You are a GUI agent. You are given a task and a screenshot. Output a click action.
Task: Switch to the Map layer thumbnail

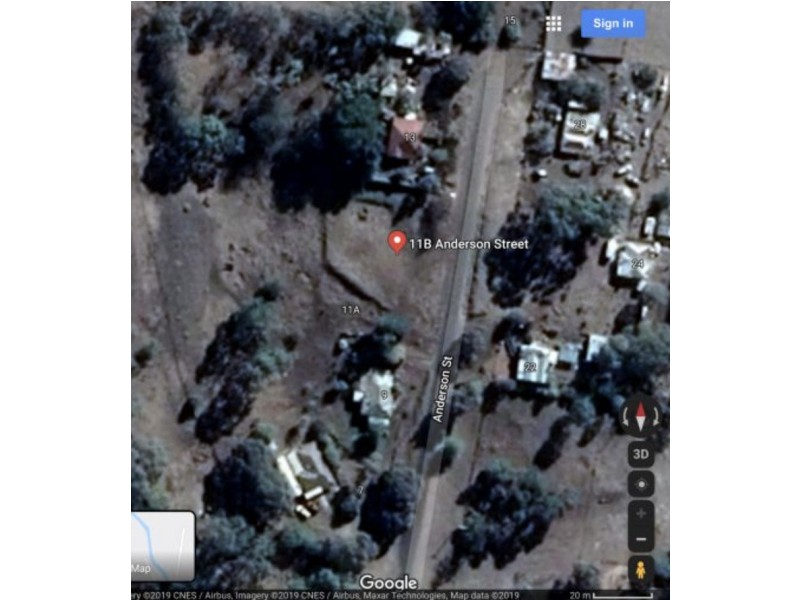click(x=162, y=546)
